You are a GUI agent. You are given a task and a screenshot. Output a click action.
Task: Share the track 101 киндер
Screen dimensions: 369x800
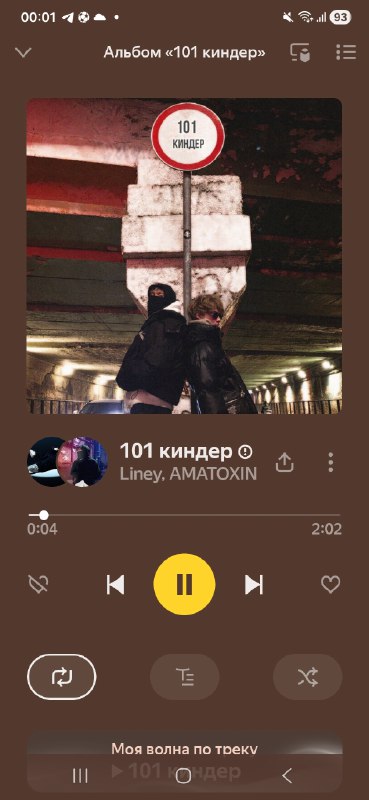pos(284,462)
